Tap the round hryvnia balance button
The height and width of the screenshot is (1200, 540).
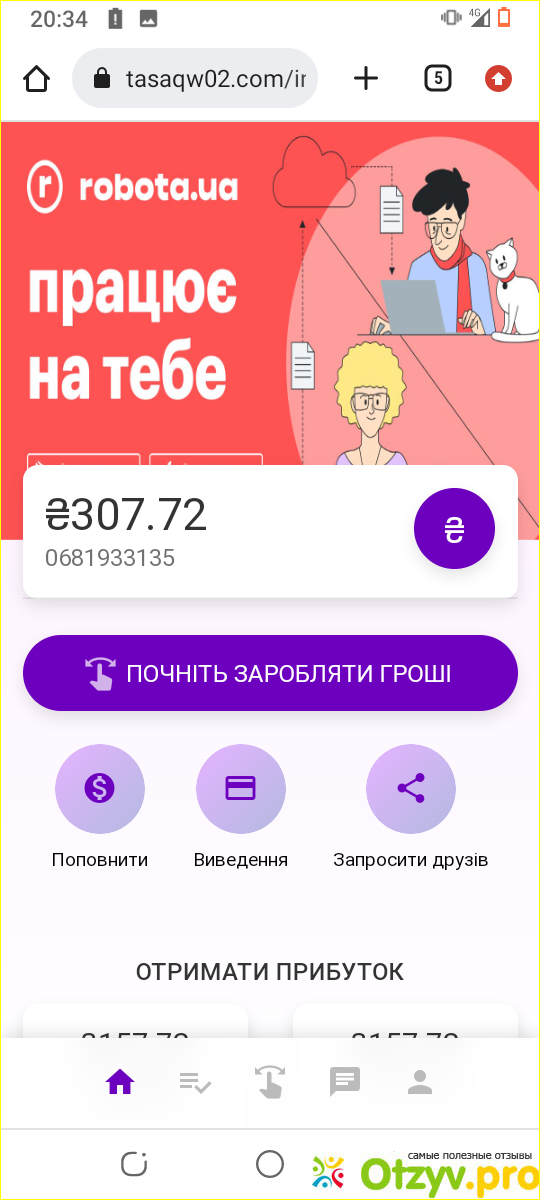(x=454, y=529)
